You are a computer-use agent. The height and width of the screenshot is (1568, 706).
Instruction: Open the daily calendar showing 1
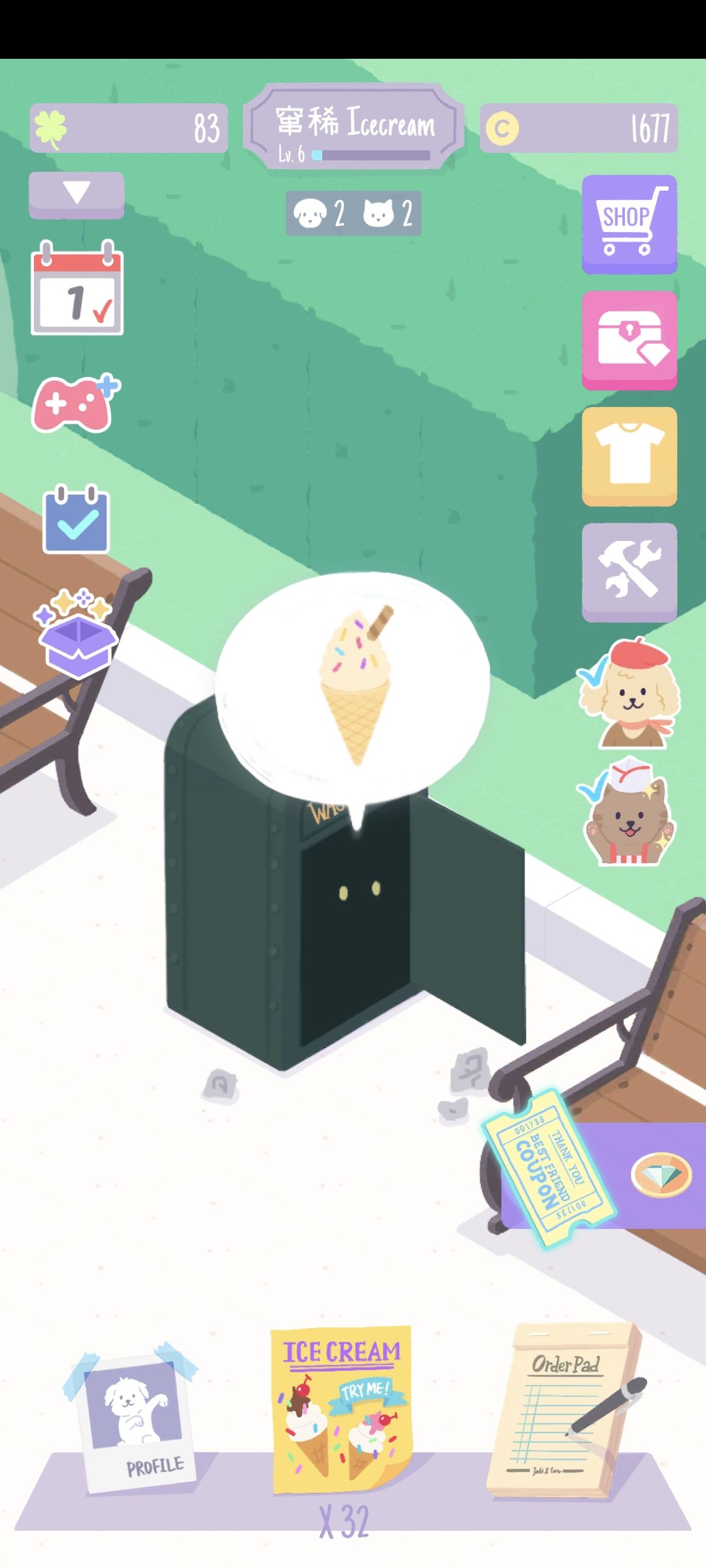pyautogui.click(x=77, y=288)
